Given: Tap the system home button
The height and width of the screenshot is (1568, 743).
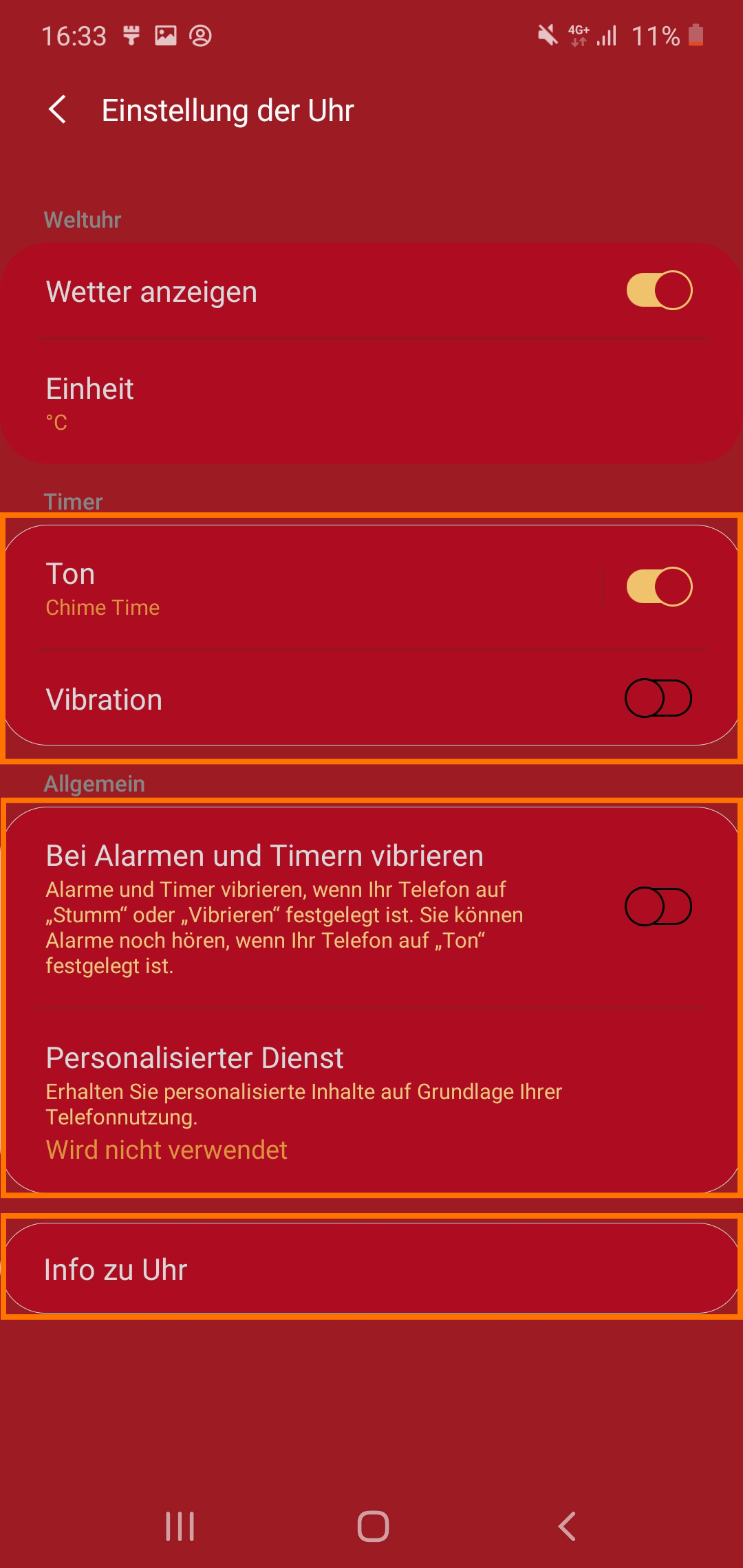Looking at the screenshot, I should [x=373, y=1527].
